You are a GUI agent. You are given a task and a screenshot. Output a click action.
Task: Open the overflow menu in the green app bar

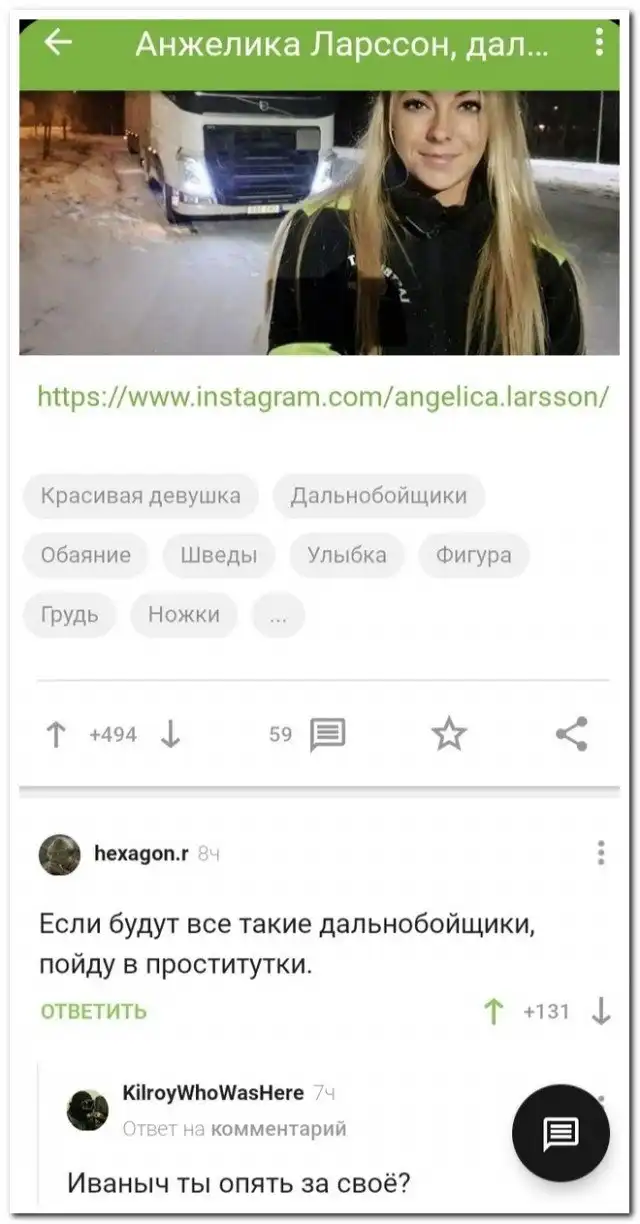(x=598, y=42)
